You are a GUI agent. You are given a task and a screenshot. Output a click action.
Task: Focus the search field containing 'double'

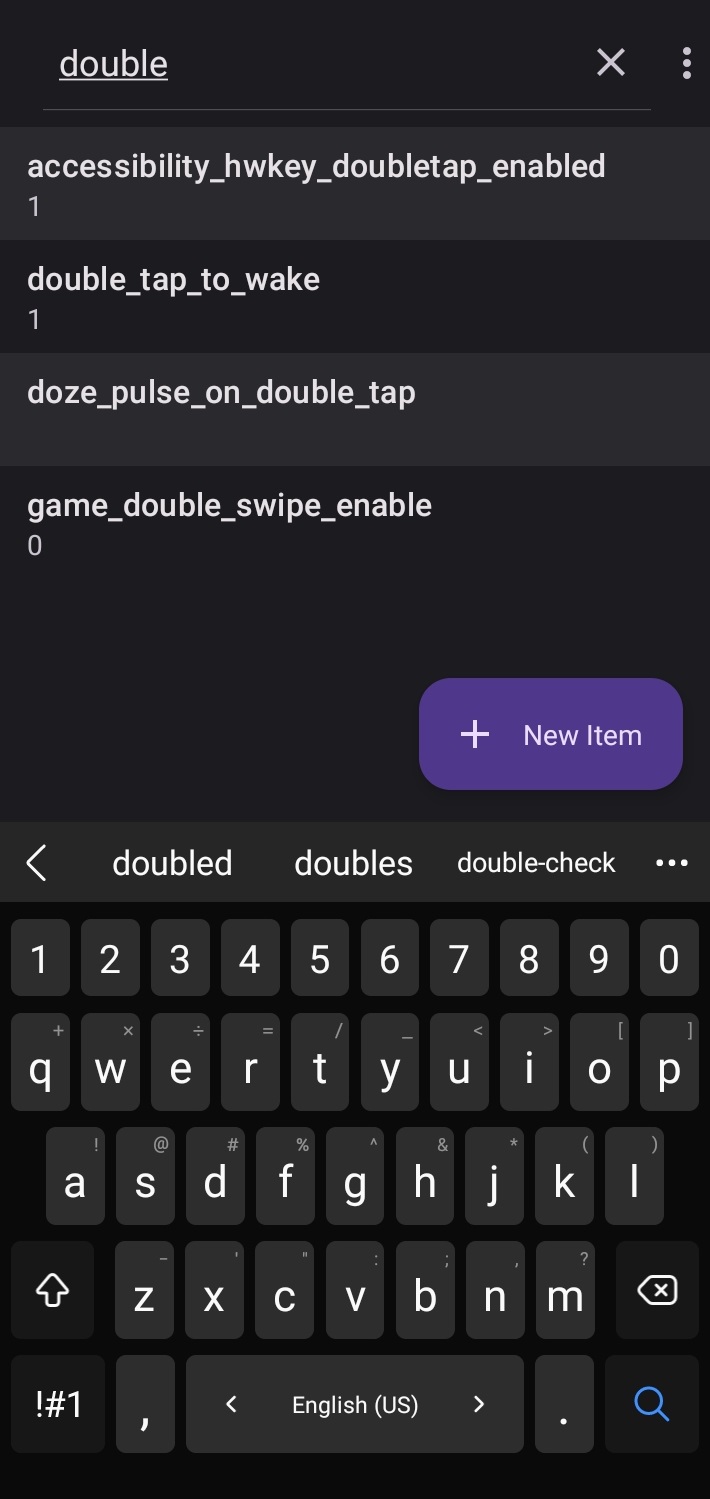coord(300,64)
